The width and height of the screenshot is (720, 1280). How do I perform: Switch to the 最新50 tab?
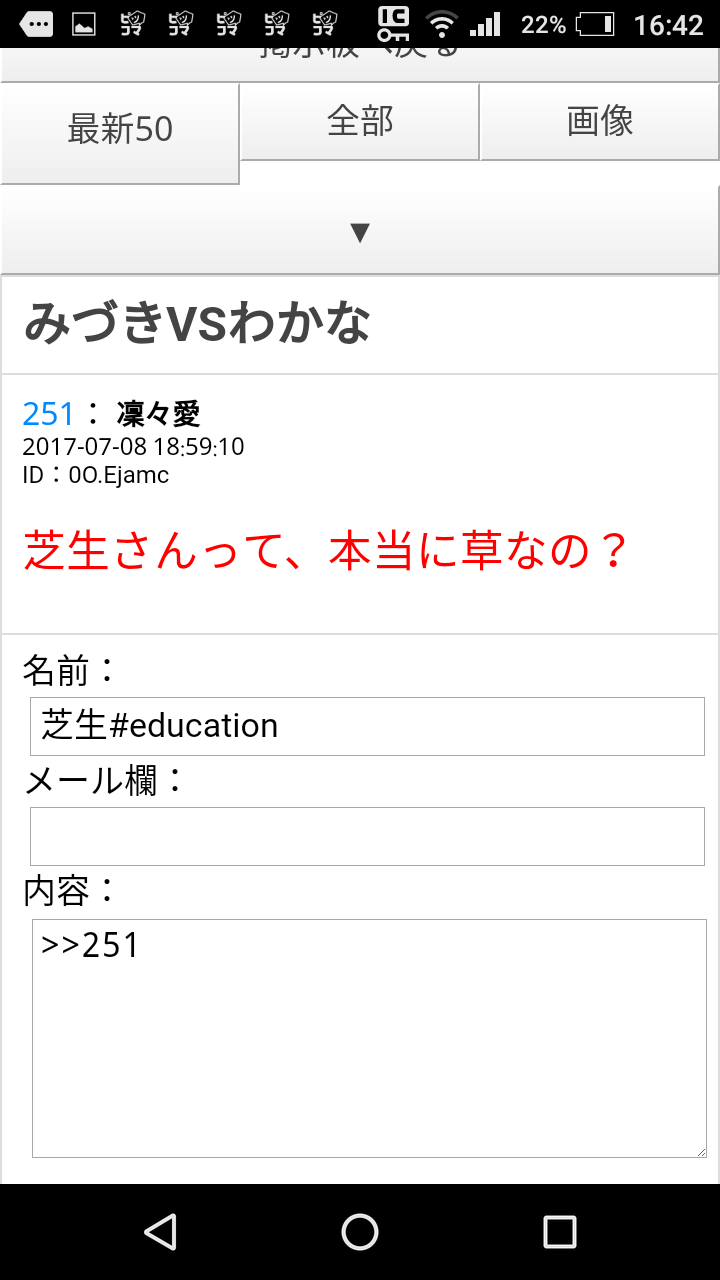tap(120, 130)
